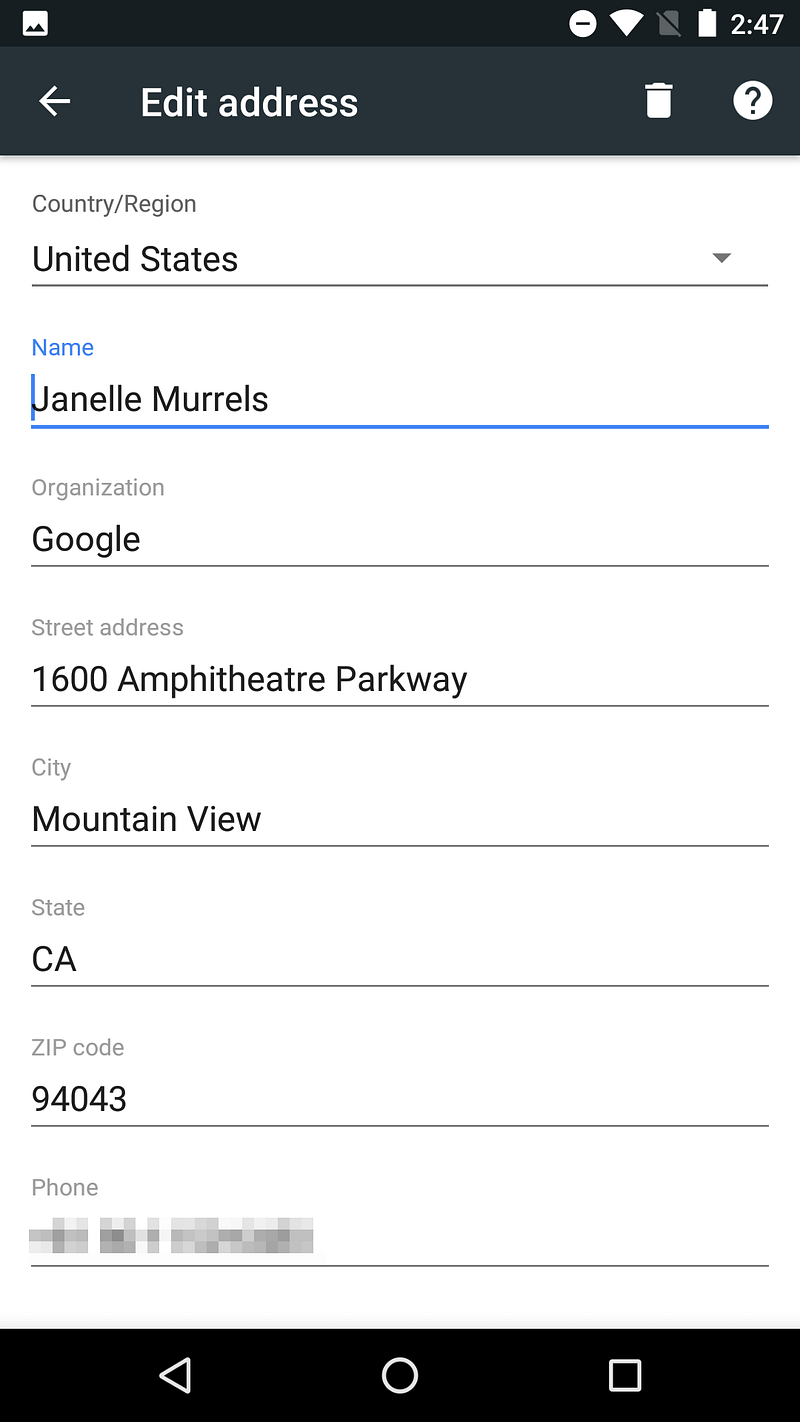Tap the system home button

point(400,1376)
